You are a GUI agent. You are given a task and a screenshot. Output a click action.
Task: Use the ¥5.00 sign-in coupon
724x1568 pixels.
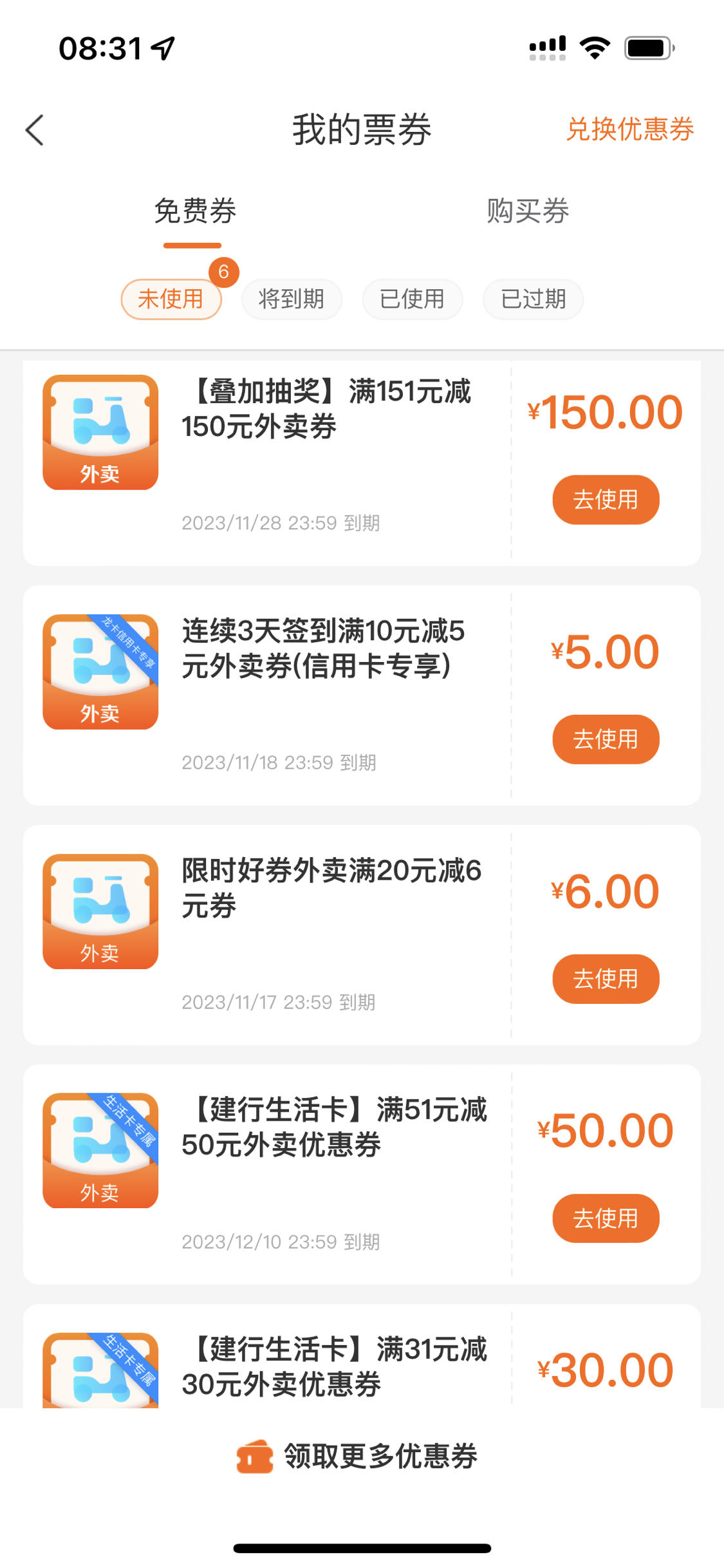(x=606, y=739)
